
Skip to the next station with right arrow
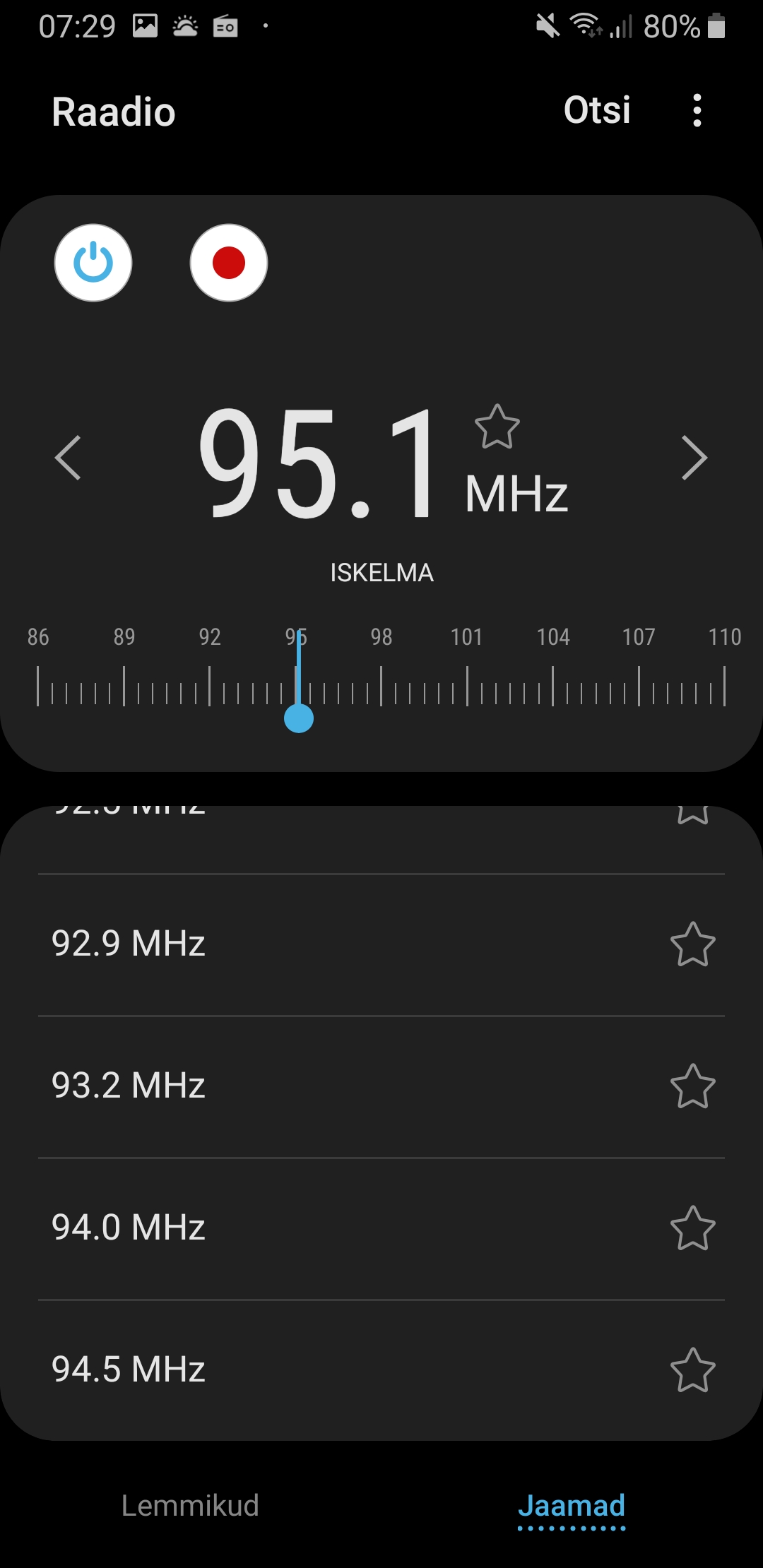click(694, 458)
